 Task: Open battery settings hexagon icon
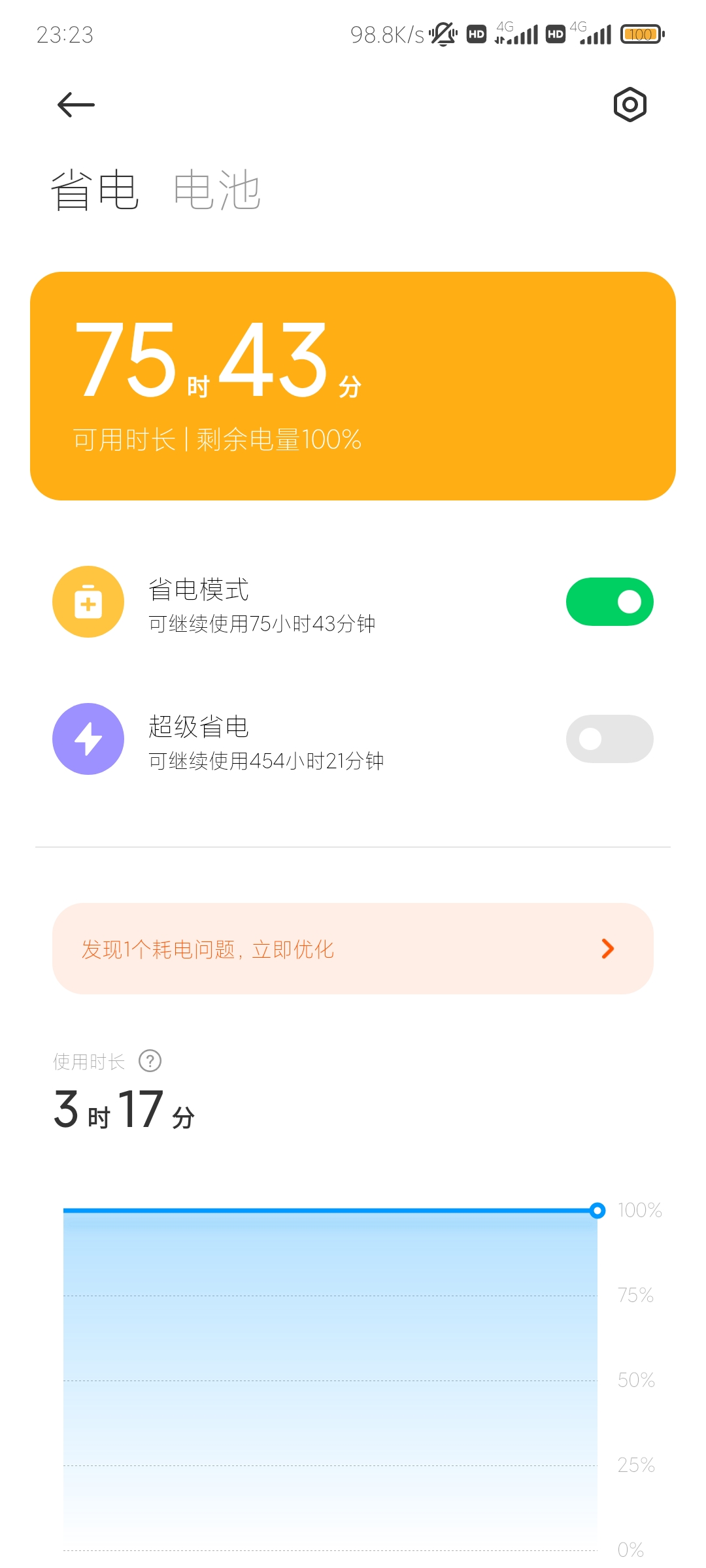tap(630, 105)
